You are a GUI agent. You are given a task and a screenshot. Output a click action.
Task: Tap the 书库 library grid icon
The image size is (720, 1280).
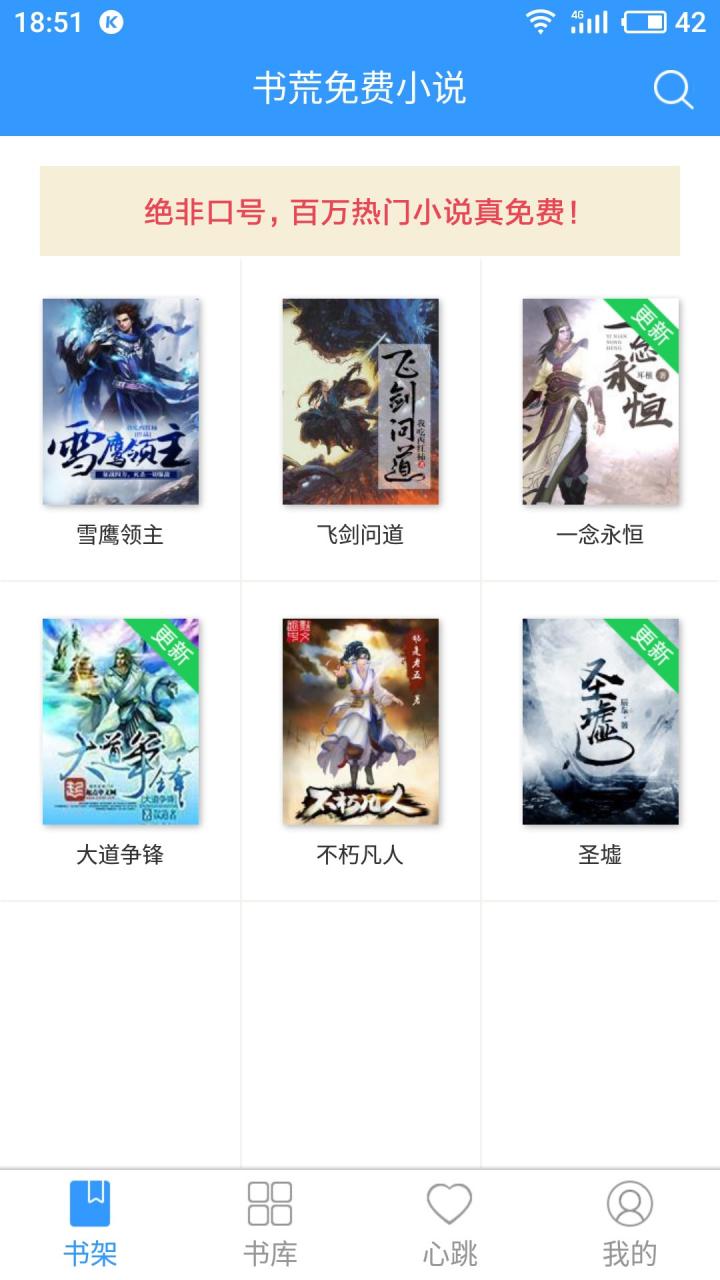pyautogui.click(x=270, y=1205)
